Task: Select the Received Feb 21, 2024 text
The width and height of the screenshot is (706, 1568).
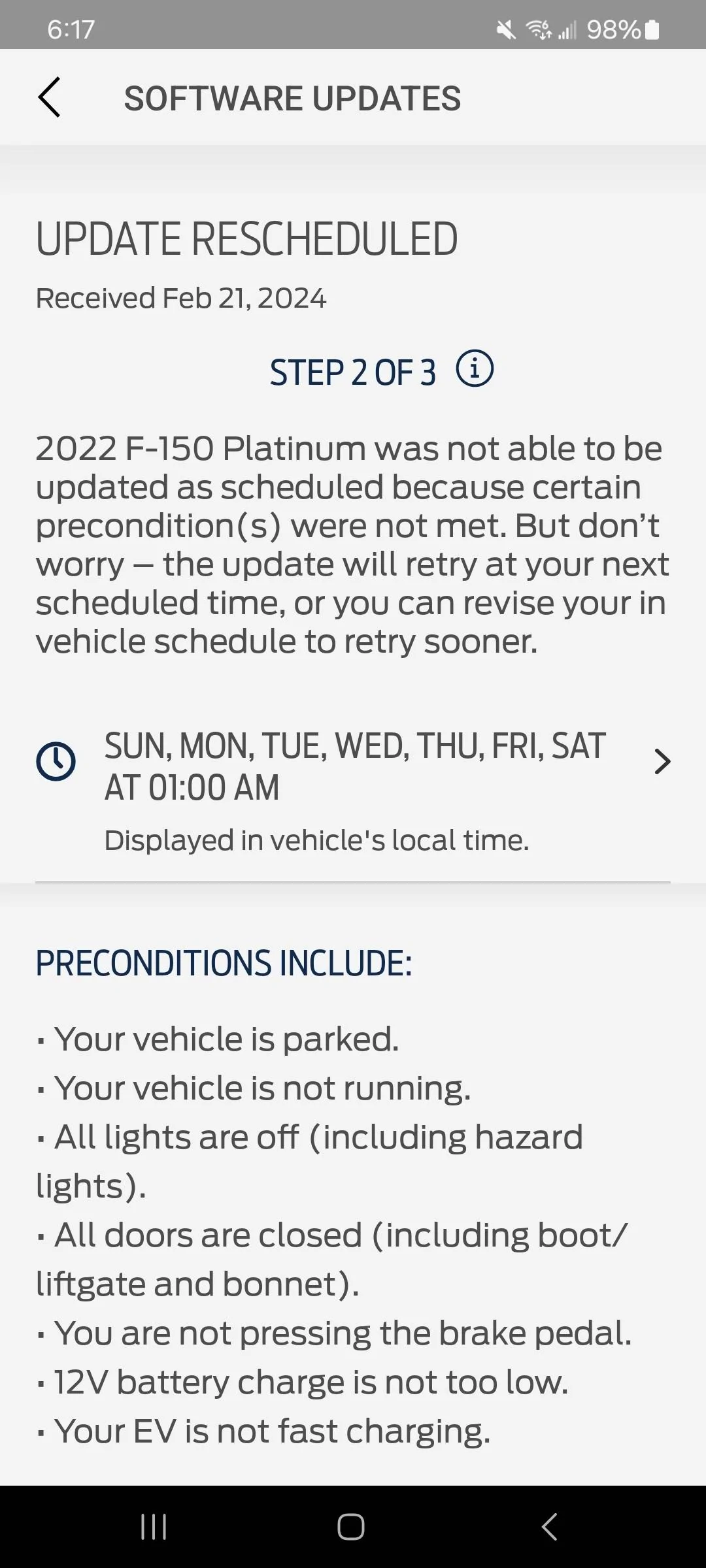Action: (x=182, y=298)
